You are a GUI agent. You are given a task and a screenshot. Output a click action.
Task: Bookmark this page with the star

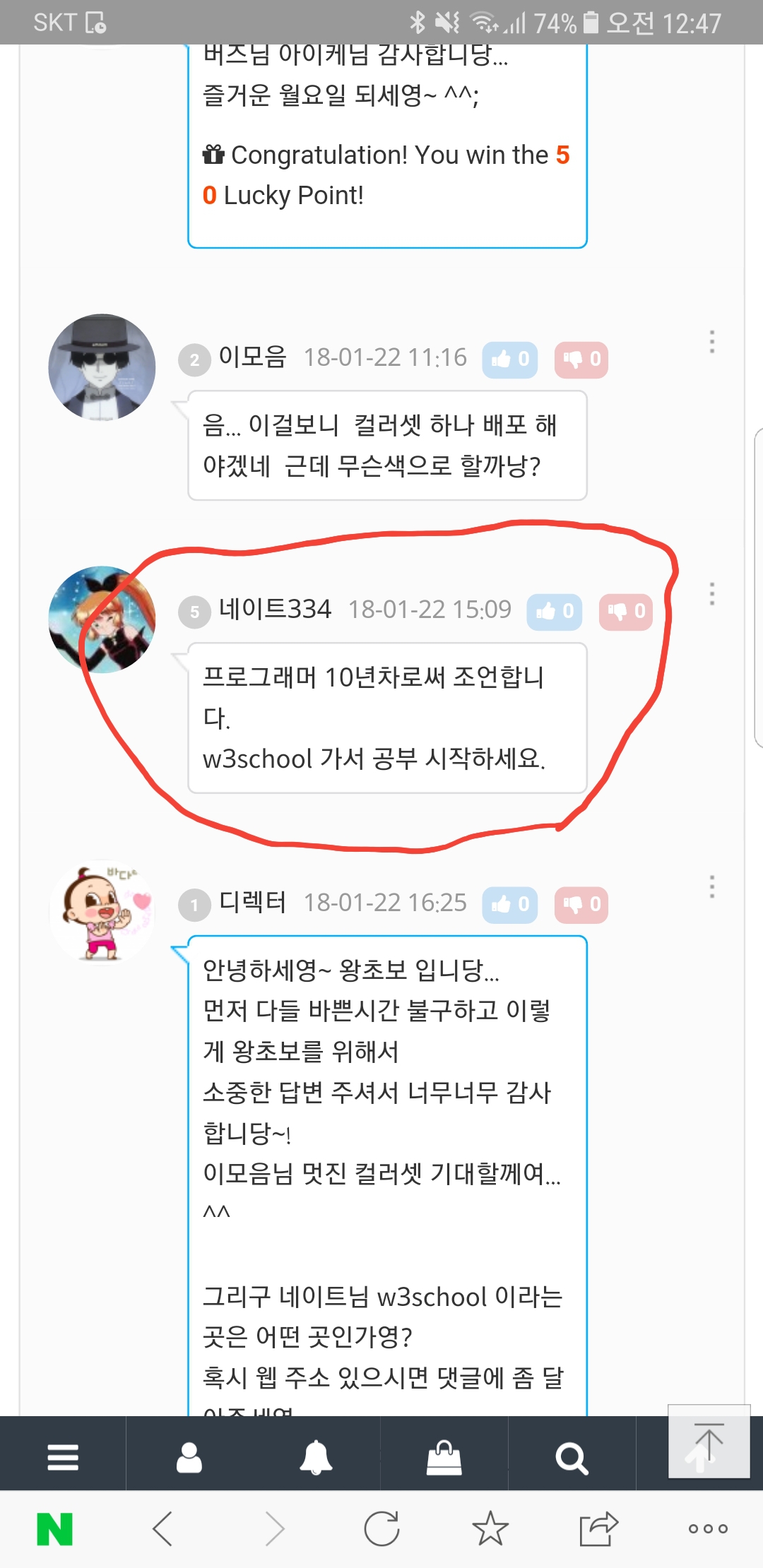[x=490, y=1529]
